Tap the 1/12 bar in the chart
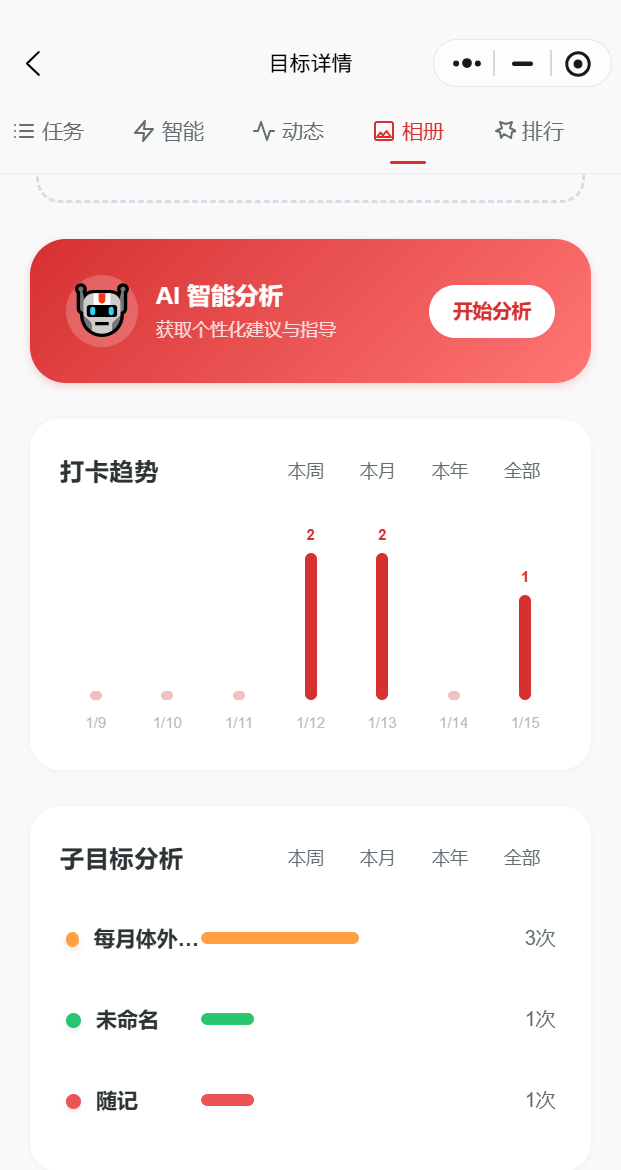621x1170 pixels. coord(311,626)
